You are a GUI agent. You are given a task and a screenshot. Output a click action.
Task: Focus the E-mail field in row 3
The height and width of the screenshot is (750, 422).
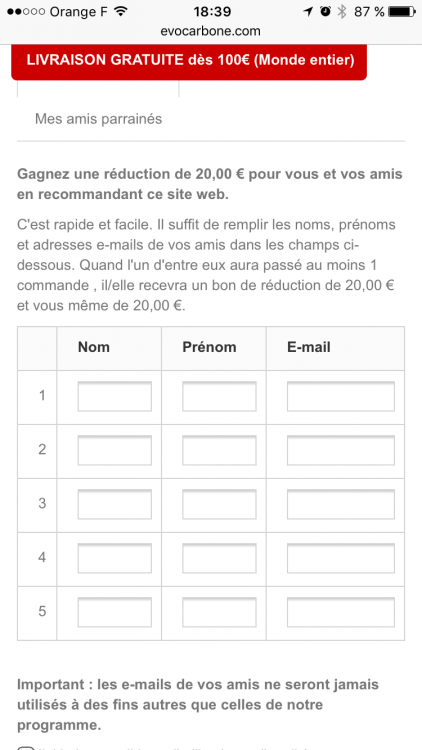(341, 505)
